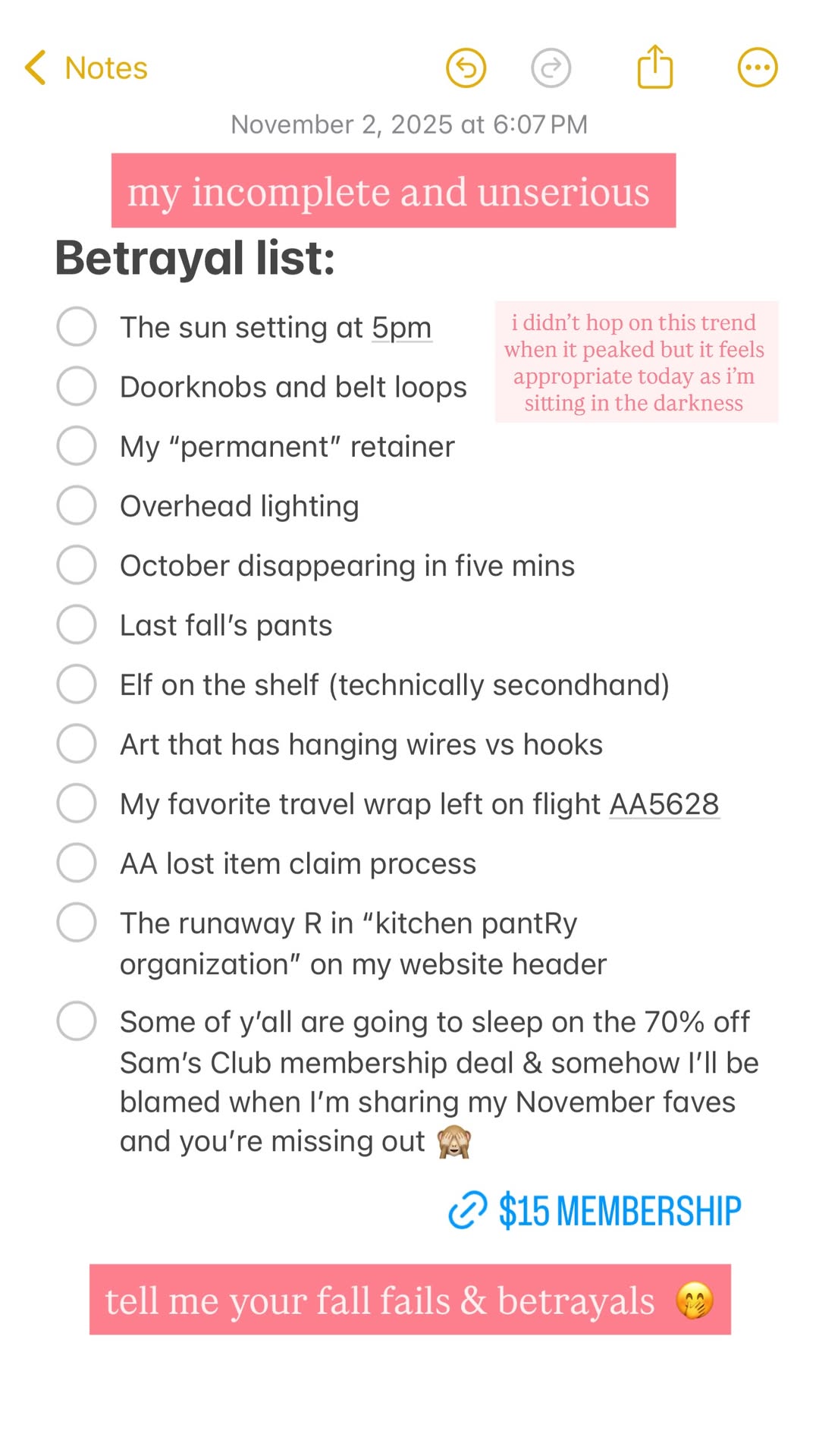Tap the underlined 5pm time link
Viewport: 819px width, 1456px height.
401,328
